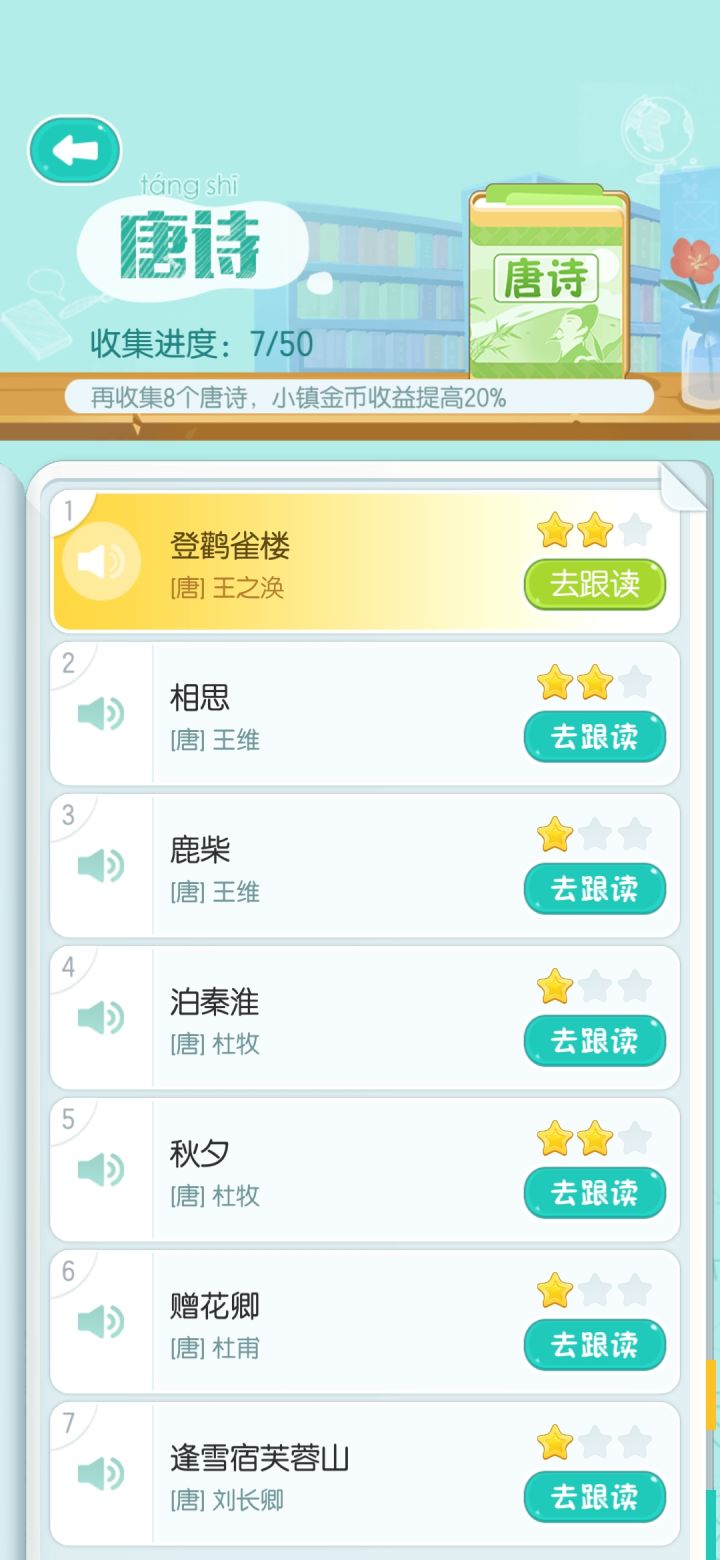Start 去跟读 for 逢雪宿芙蓉山

[594, 1497]
